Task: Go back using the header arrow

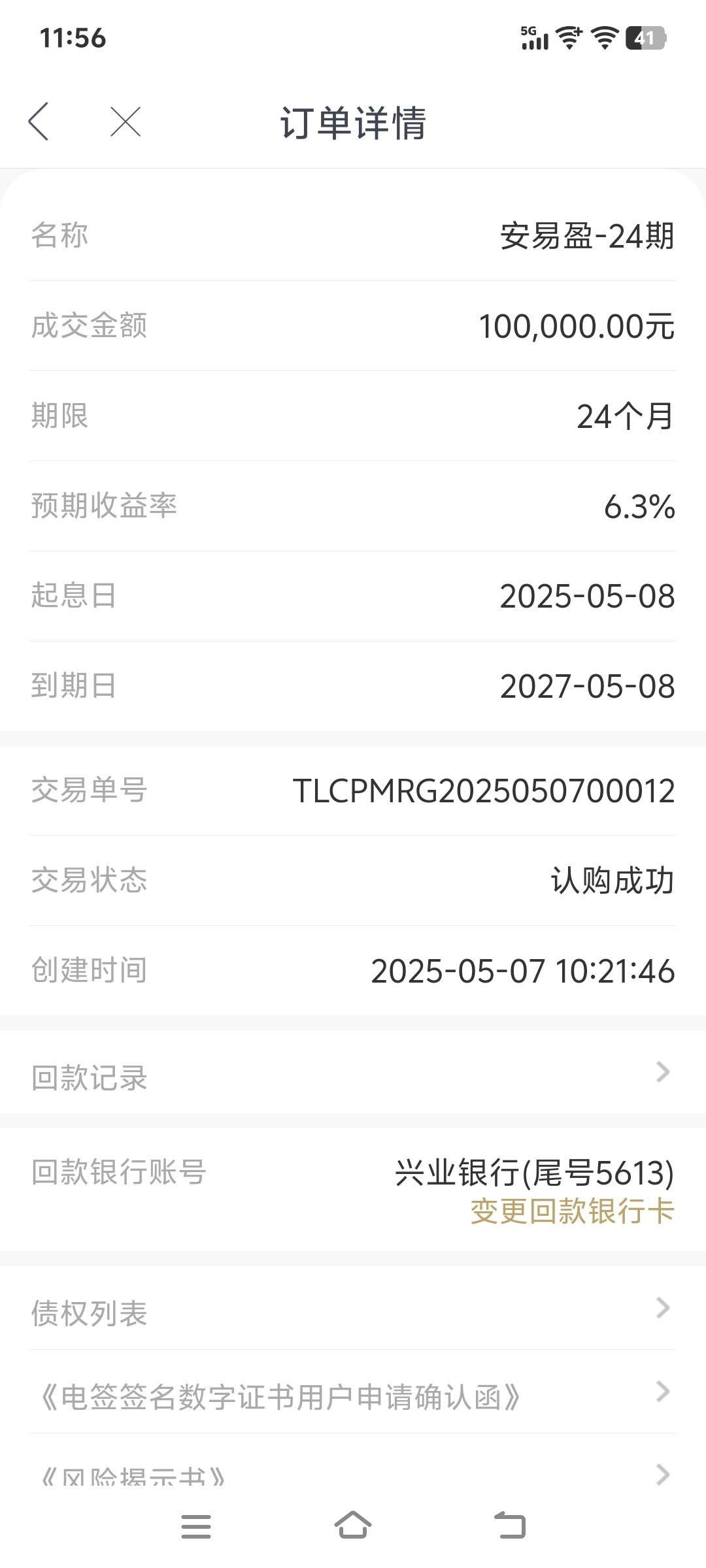Action: click(39, 122)
